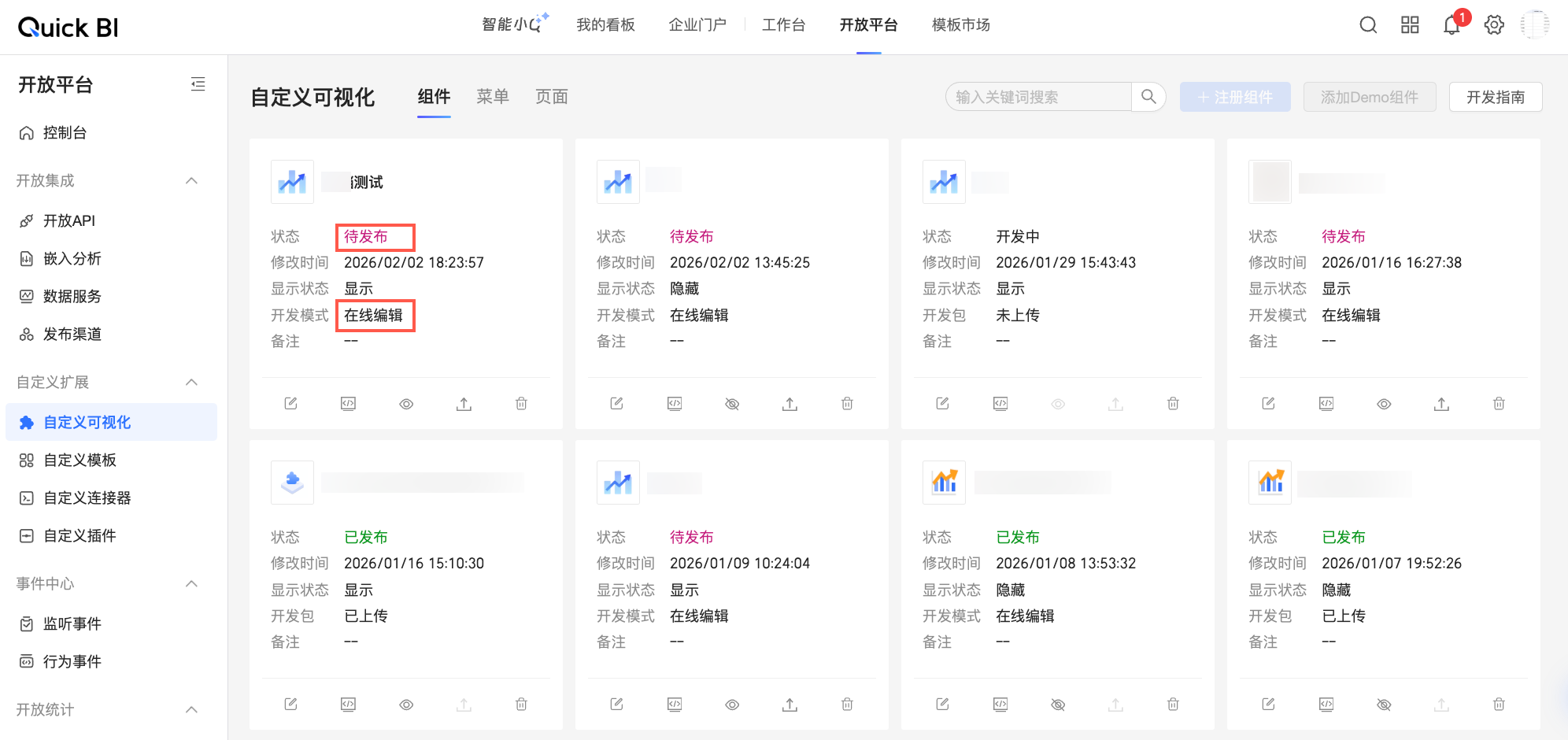Open the notifications bell
The image size is (1568, 740).
pos(1452,25)
